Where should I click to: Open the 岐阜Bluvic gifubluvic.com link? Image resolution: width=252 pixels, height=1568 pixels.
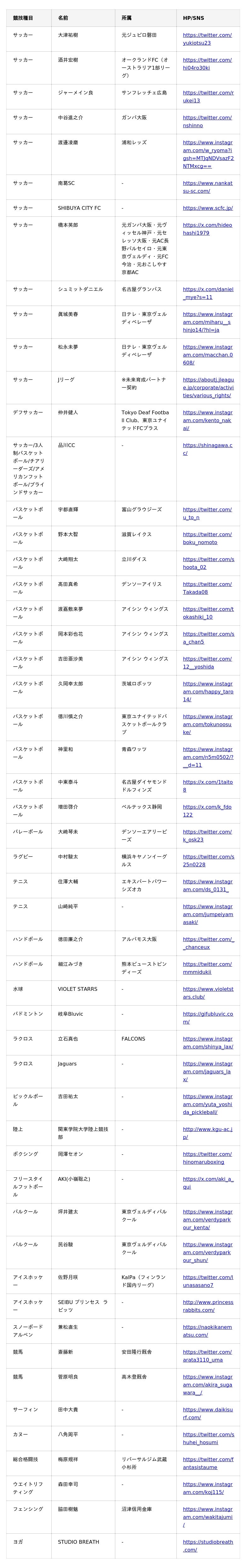click(208, 1018)
